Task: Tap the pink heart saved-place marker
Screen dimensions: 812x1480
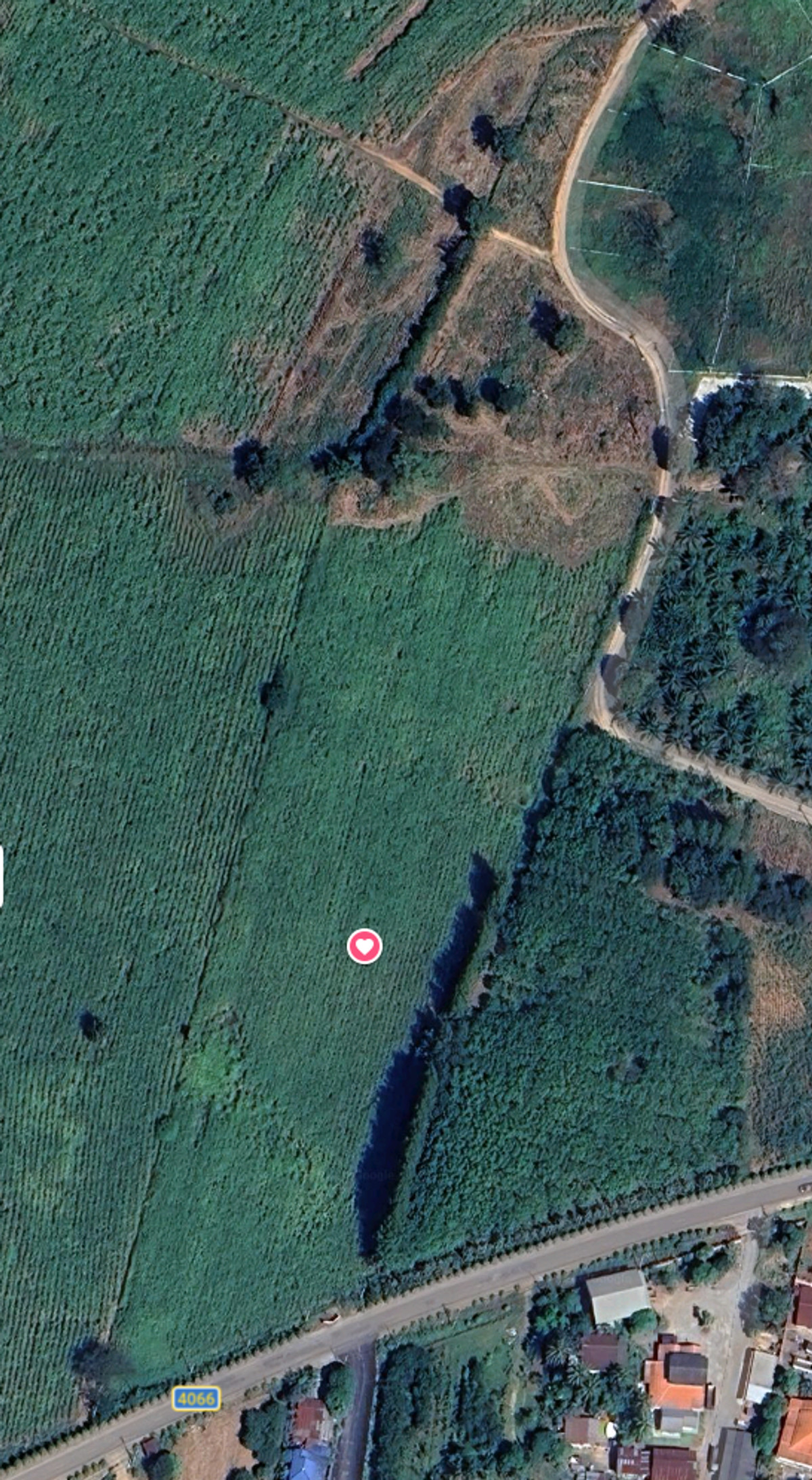Action: click(364, 945)
